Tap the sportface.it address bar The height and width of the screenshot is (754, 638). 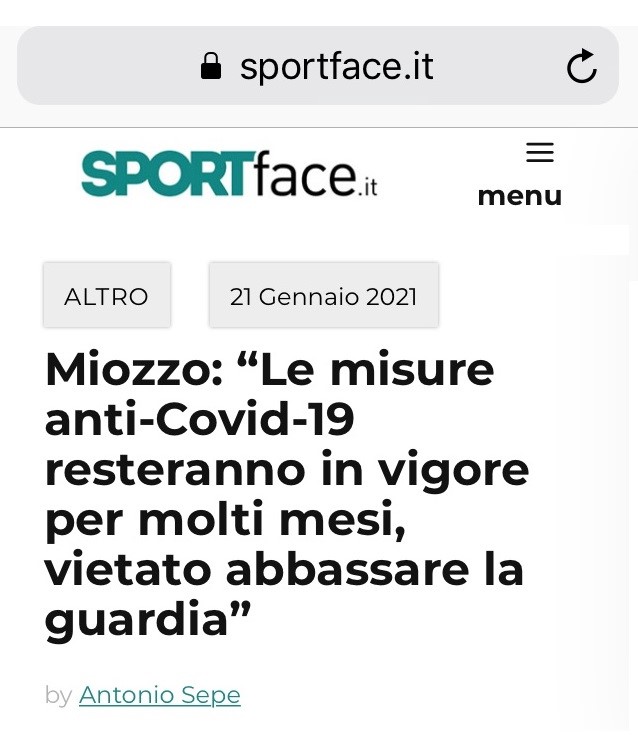pyautogui.click(x=318, y=67)
